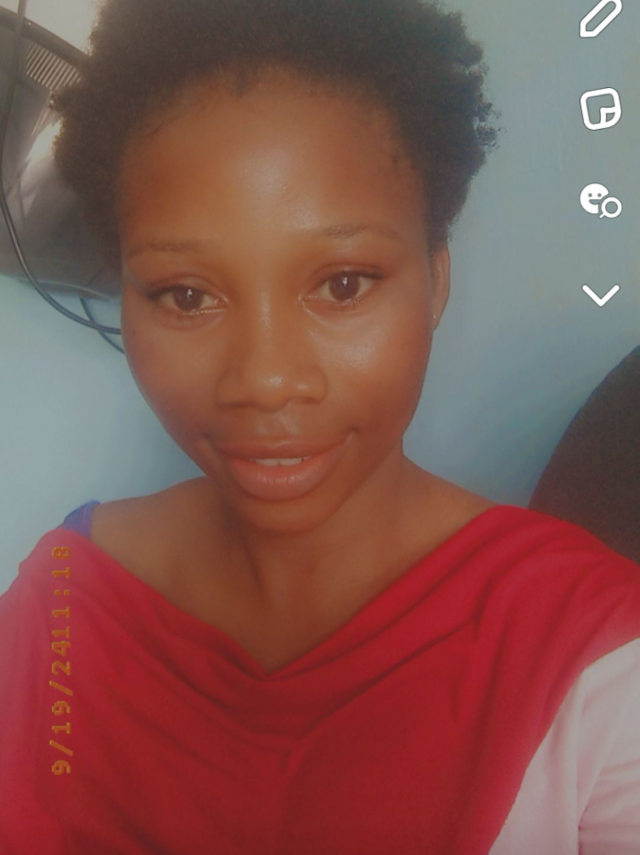Screen dimensions: 640x855
Task: Open the pencil drawing tool
Action: pos(600,18)
